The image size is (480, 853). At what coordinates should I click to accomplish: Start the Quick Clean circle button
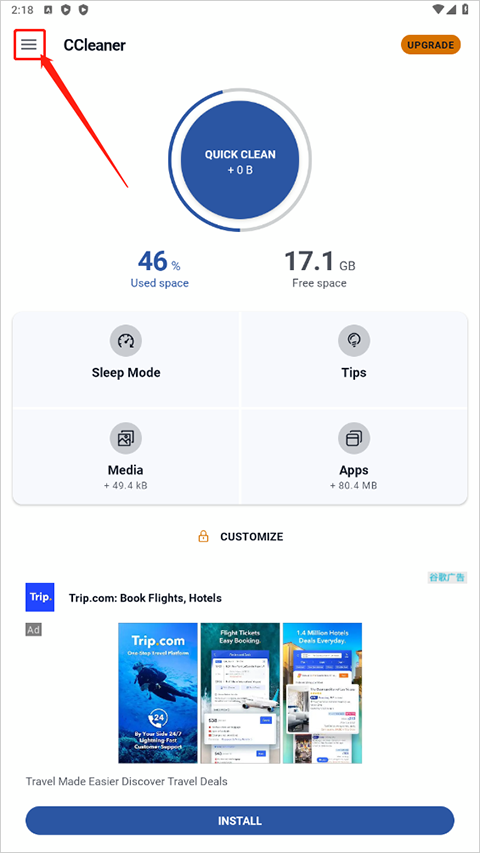coord(240,161)
